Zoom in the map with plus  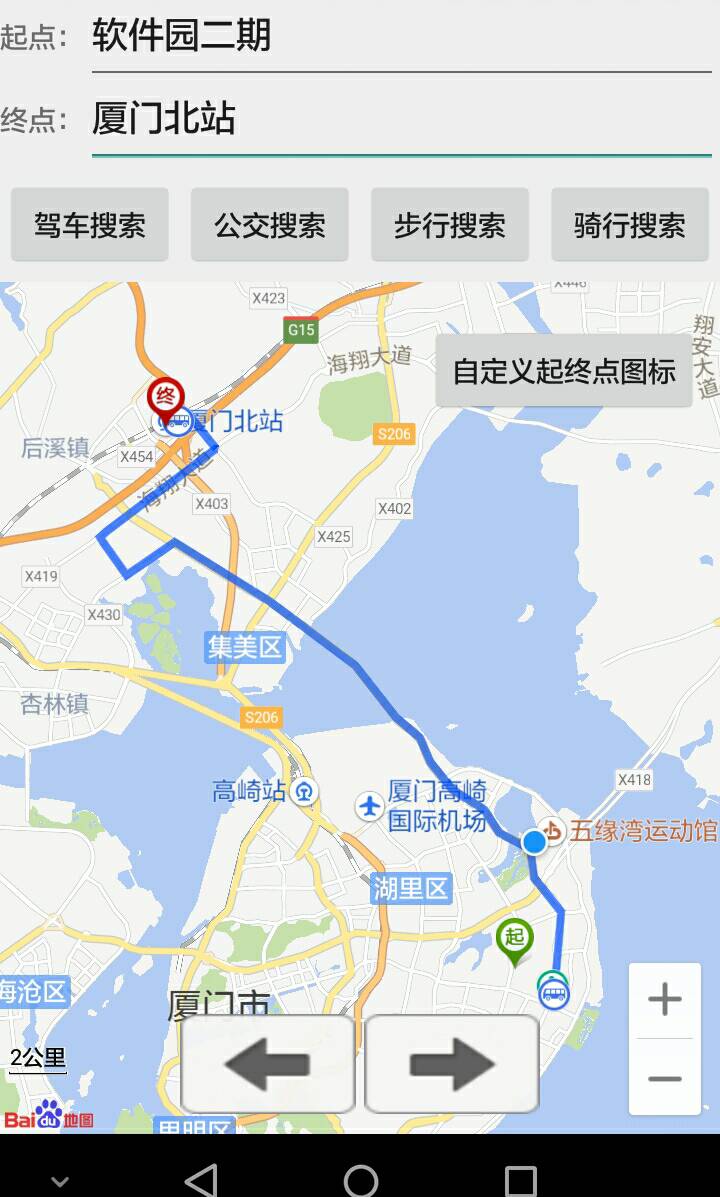[x=665, y=1000]
